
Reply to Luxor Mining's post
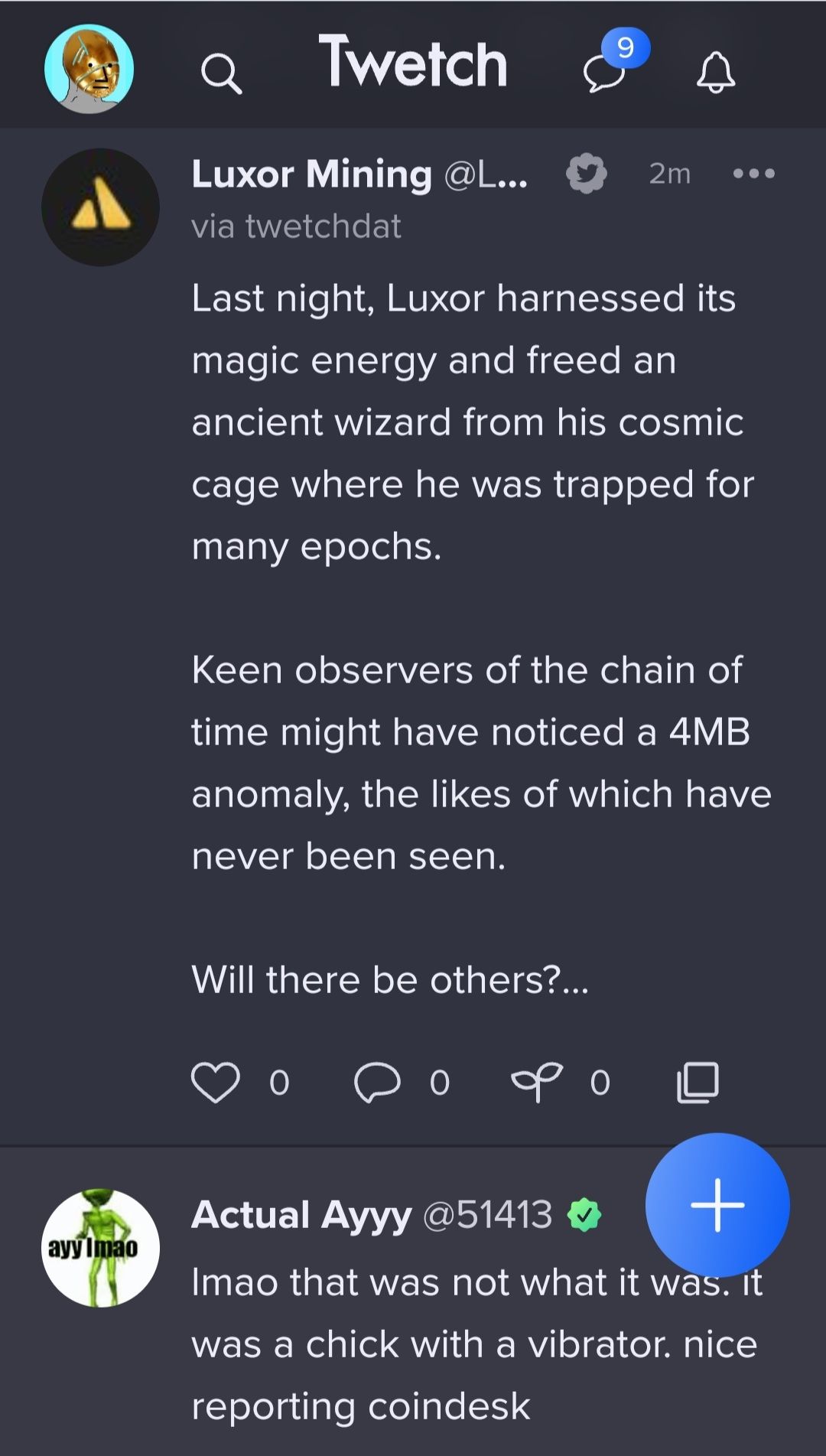377,1083
